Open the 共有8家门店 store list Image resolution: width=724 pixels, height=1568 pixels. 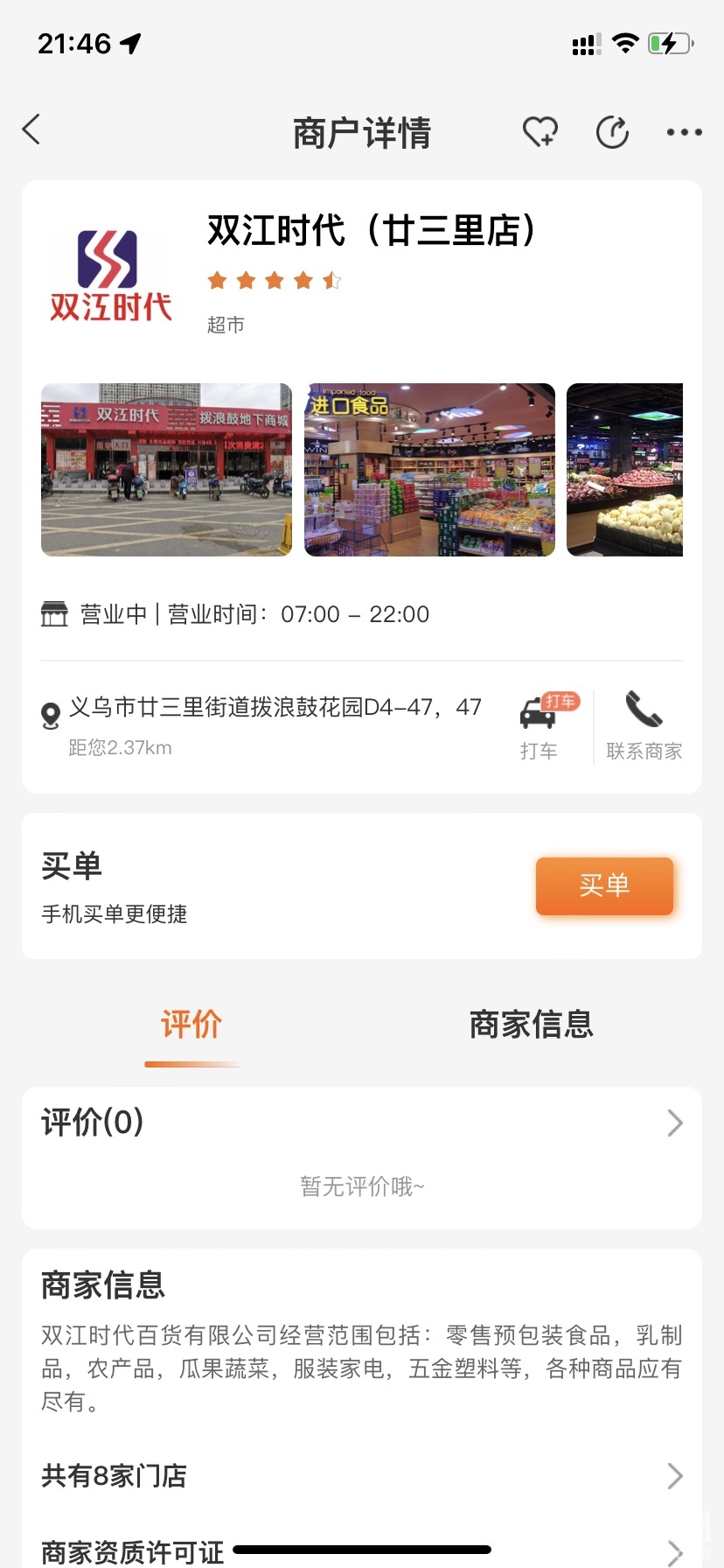click(362, 1476)
